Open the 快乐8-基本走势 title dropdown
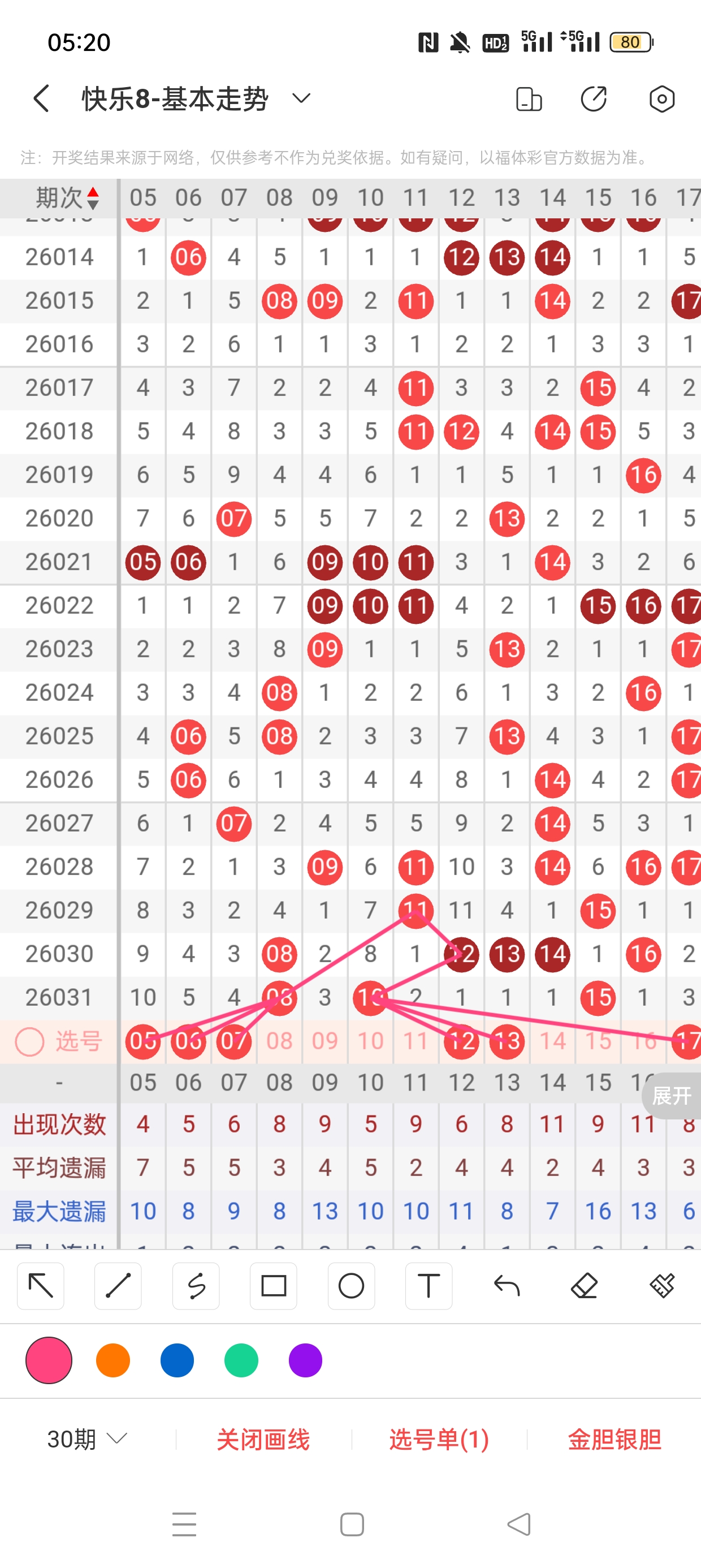The width and height of the screenshot is (701, 1568). coord(301,98)
